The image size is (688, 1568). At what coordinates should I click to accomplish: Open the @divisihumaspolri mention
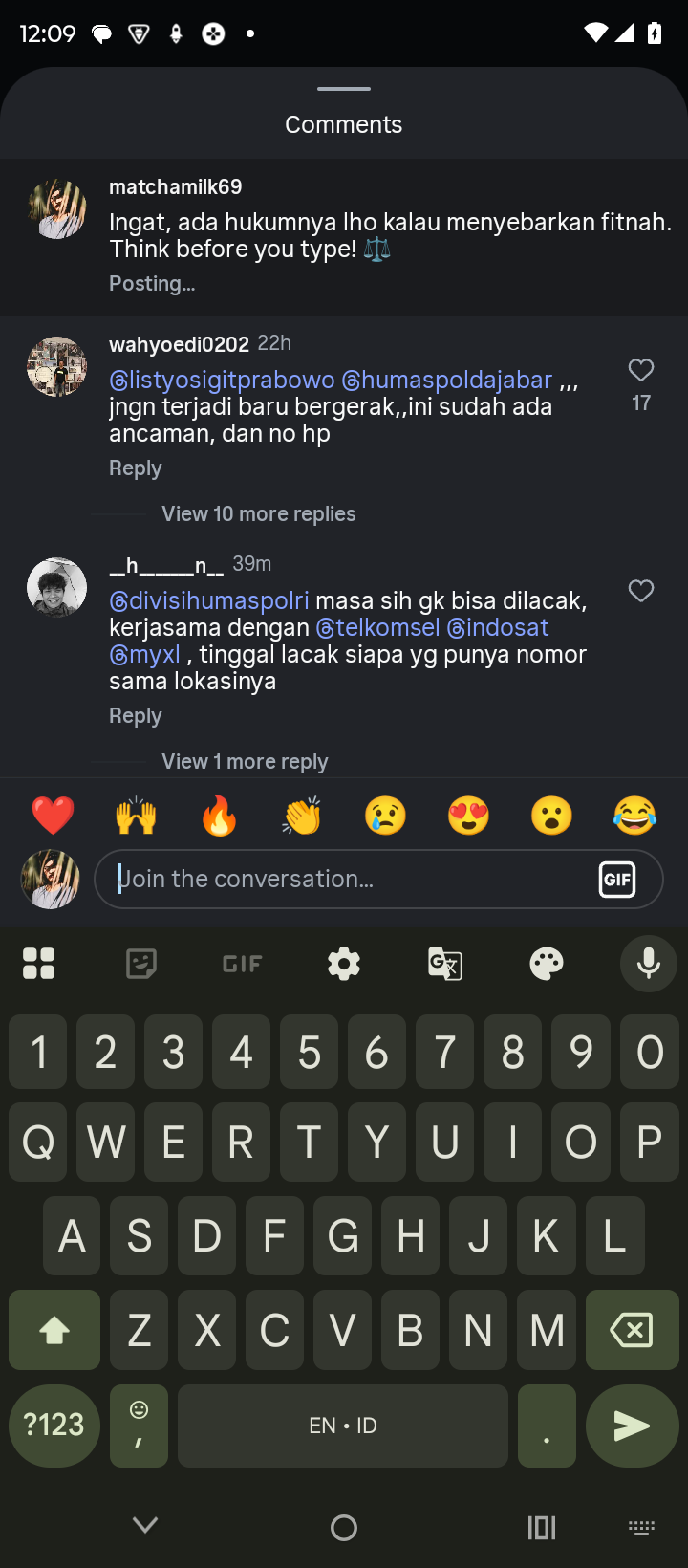click(x=209, y=601)
